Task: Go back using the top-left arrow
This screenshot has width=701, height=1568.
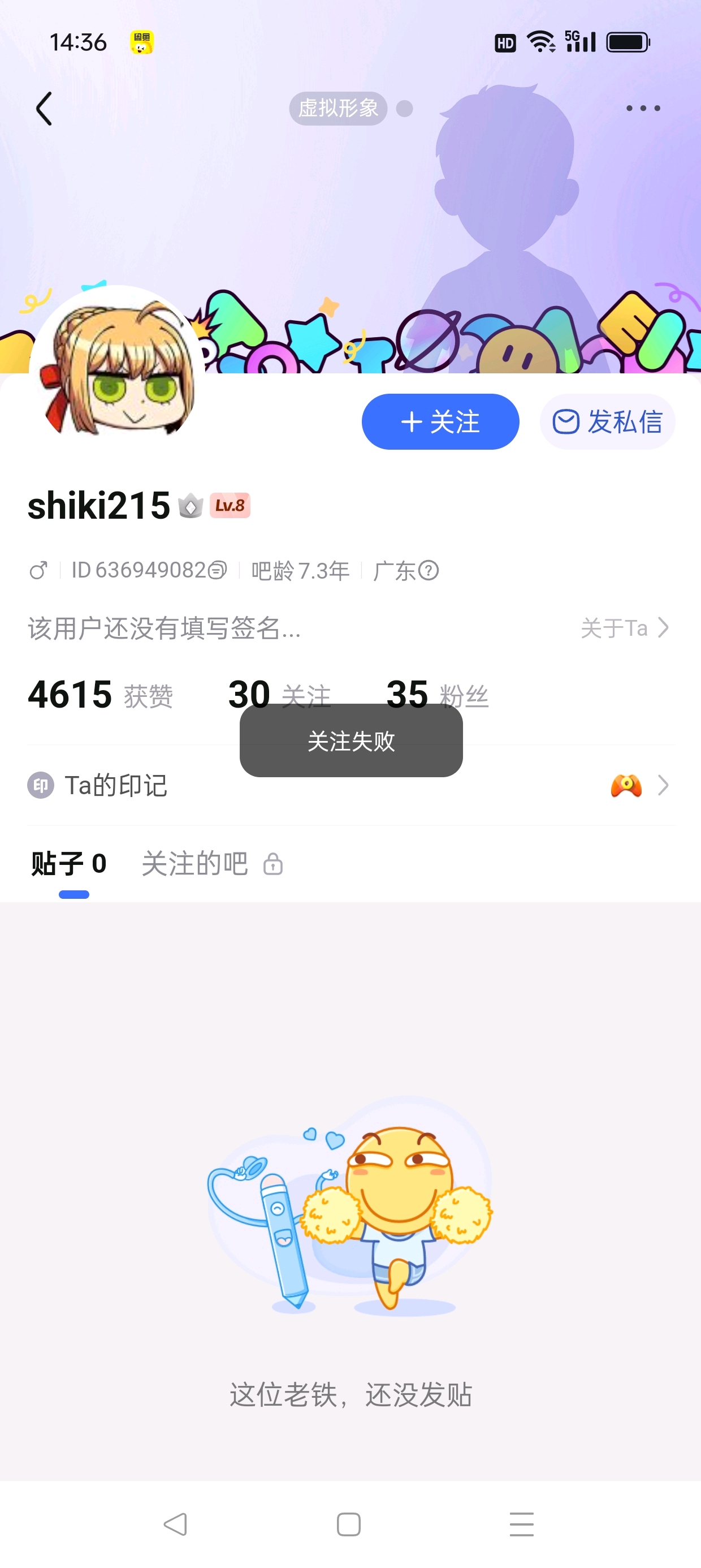Action: [44, 109]
